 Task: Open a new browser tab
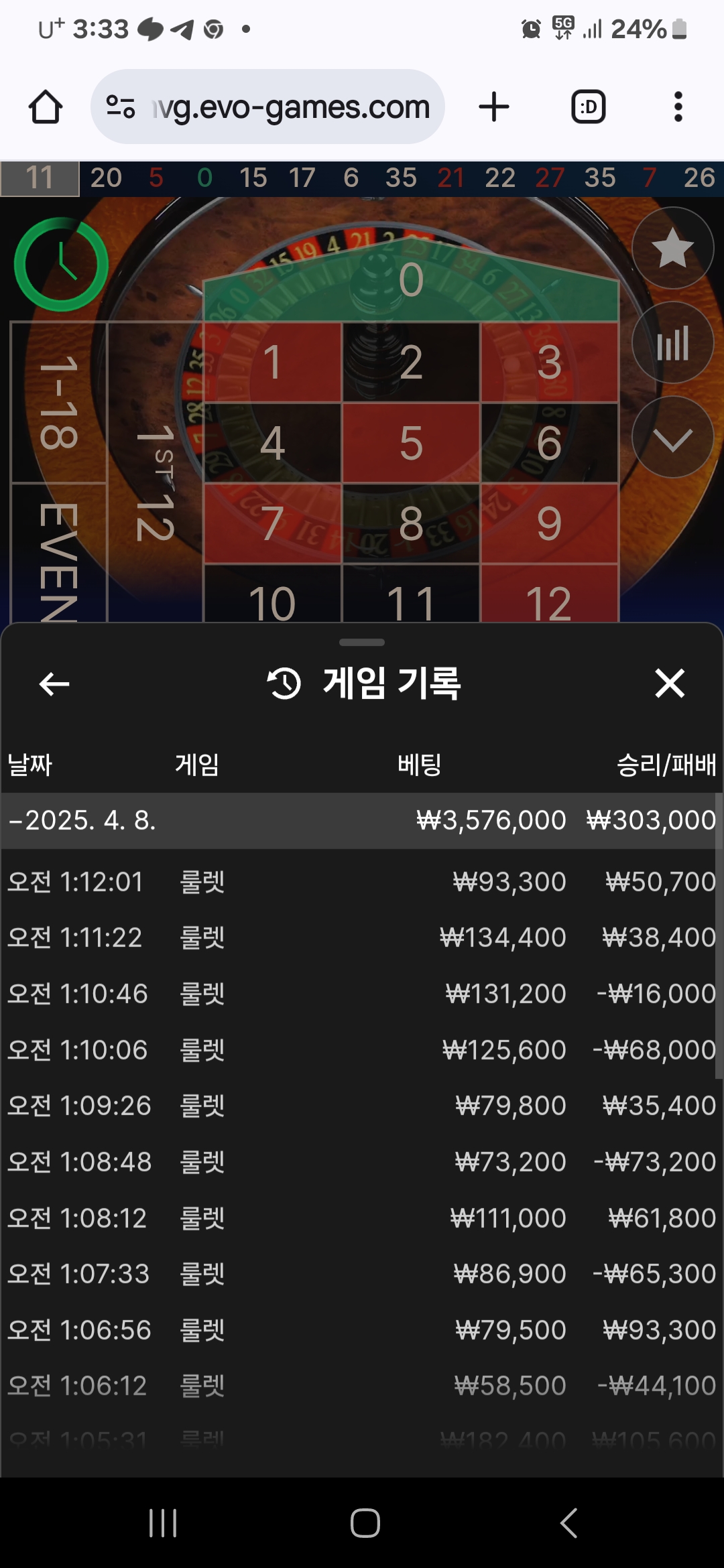pos(494,107)
